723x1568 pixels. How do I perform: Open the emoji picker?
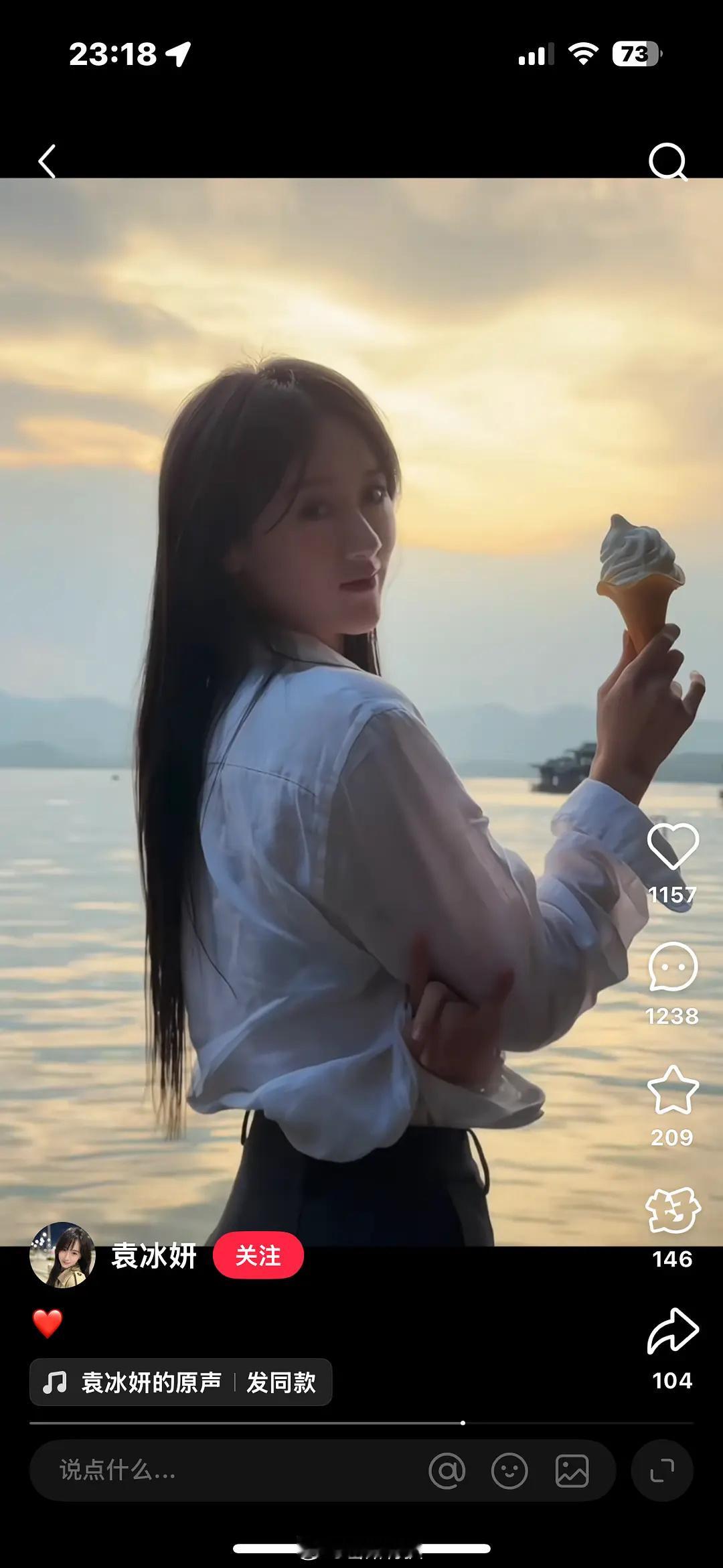(x=509, y=1471)
